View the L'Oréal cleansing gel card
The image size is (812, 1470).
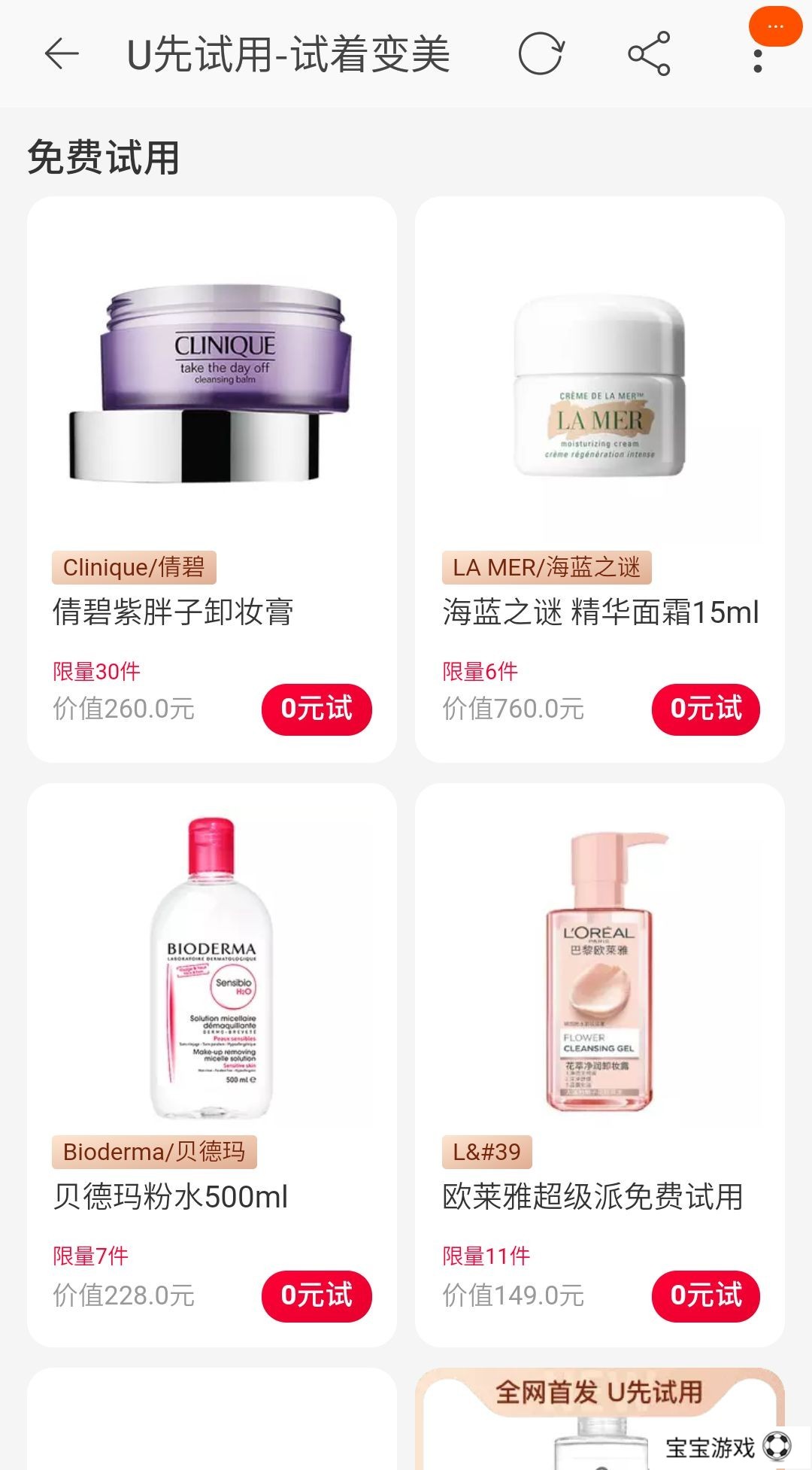599,970
